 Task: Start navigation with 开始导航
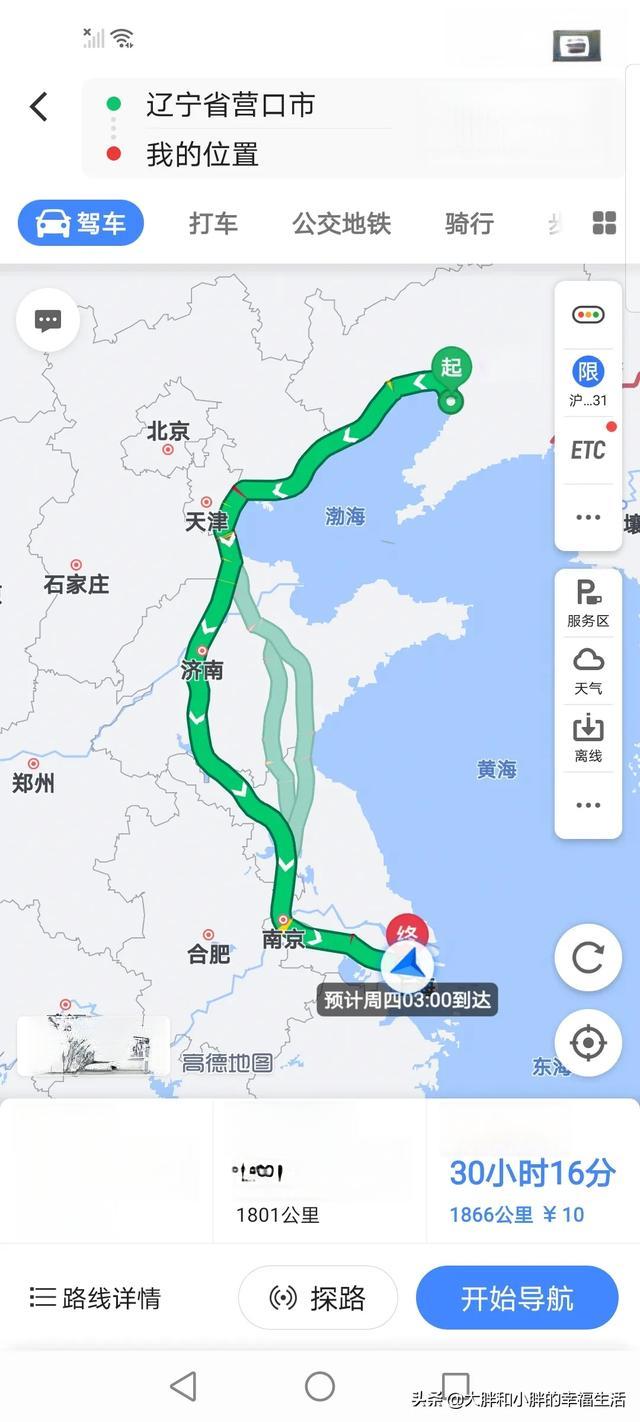(517, 1298)
